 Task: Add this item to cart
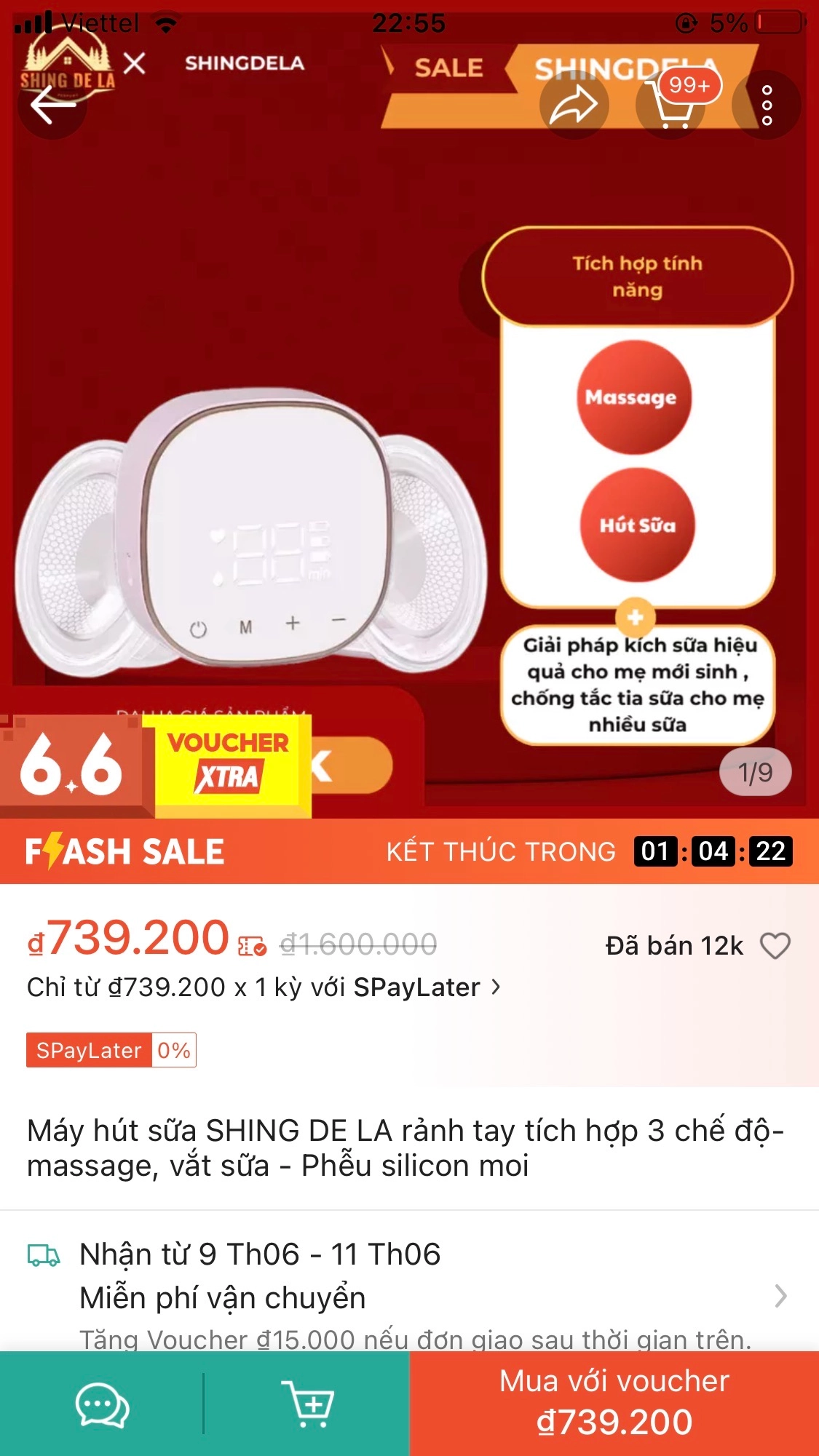pyautogui.click(x=307, y=1404)
